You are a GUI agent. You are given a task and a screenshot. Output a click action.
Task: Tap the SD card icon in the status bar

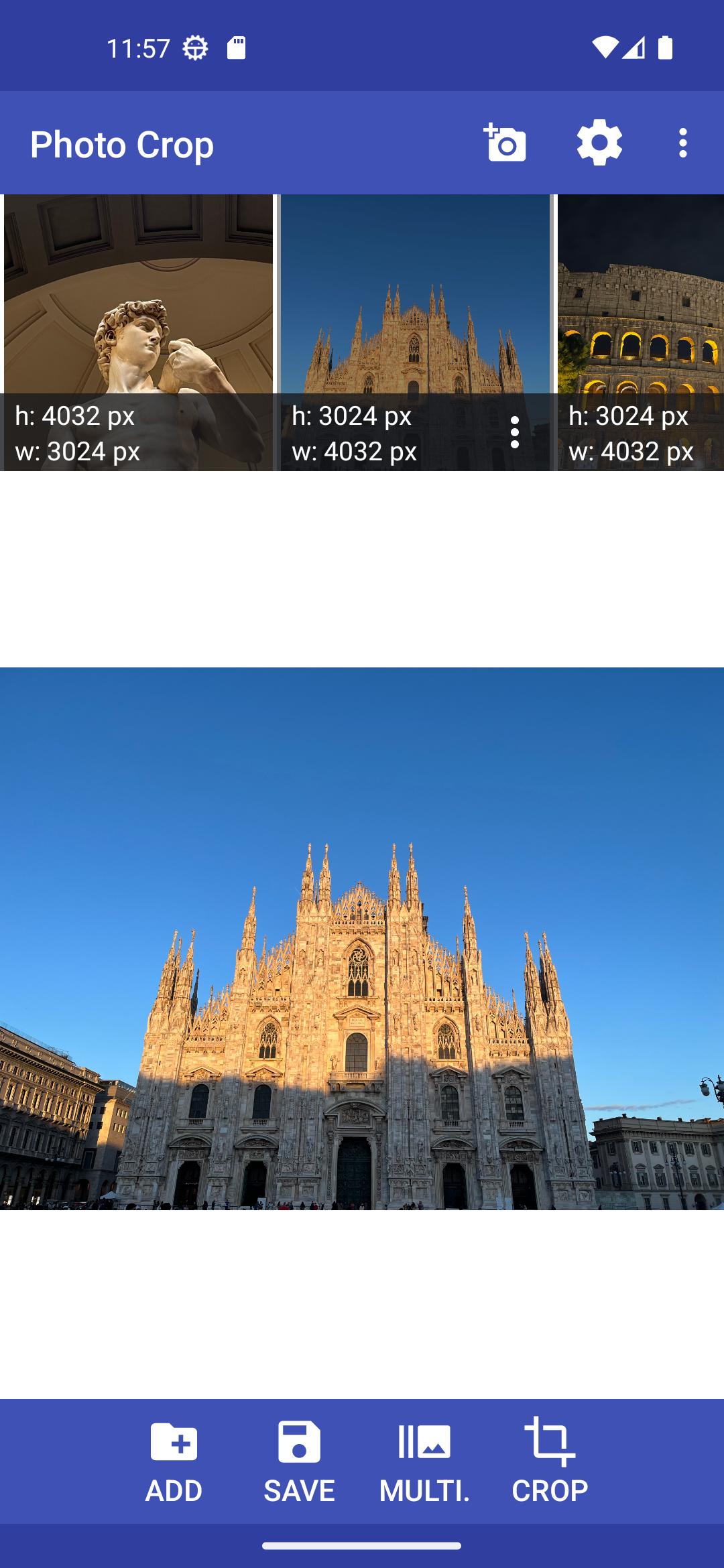tap(236, 46)
